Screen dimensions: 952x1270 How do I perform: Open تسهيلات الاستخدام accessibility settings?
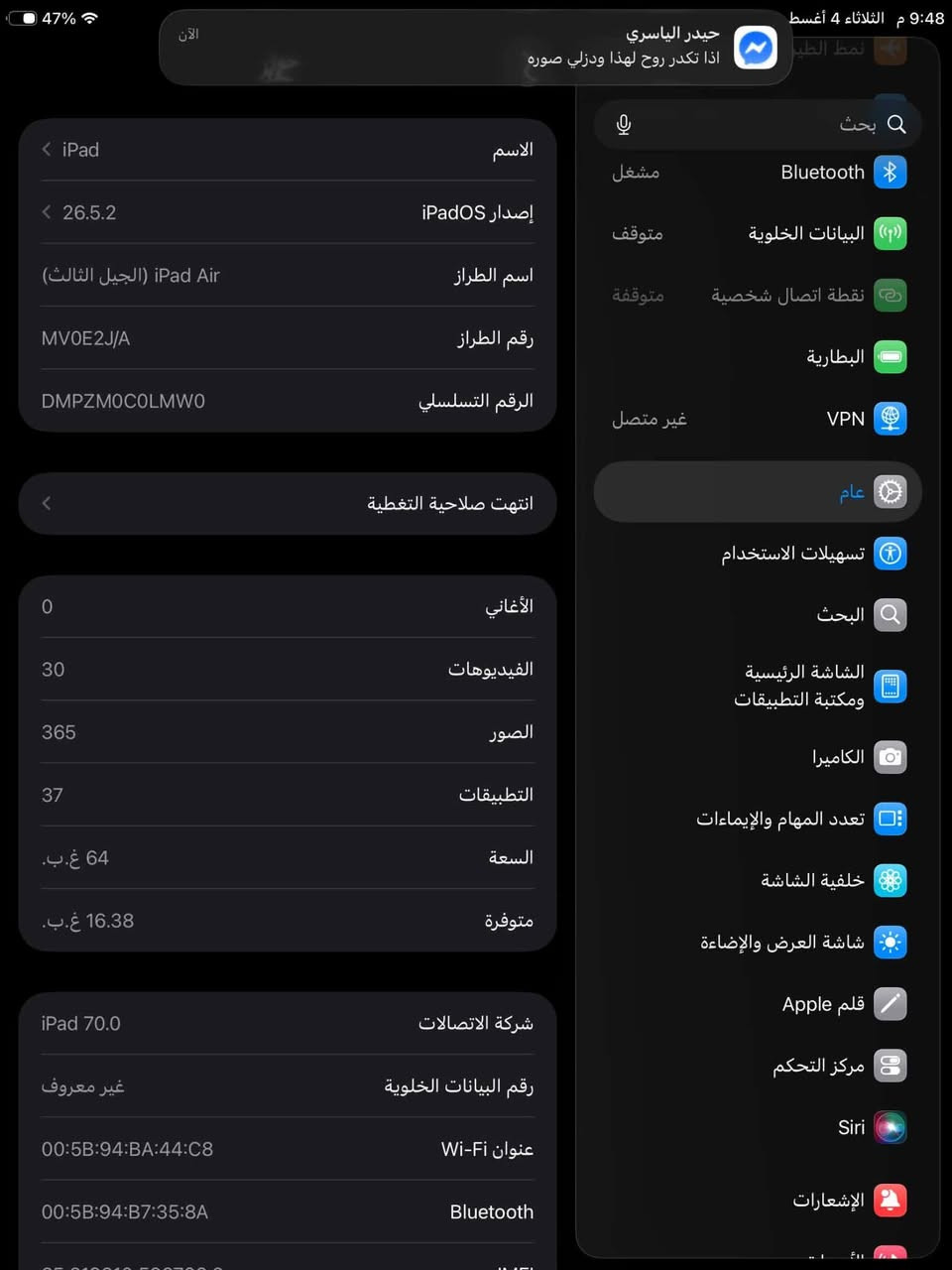coord(758,554)
